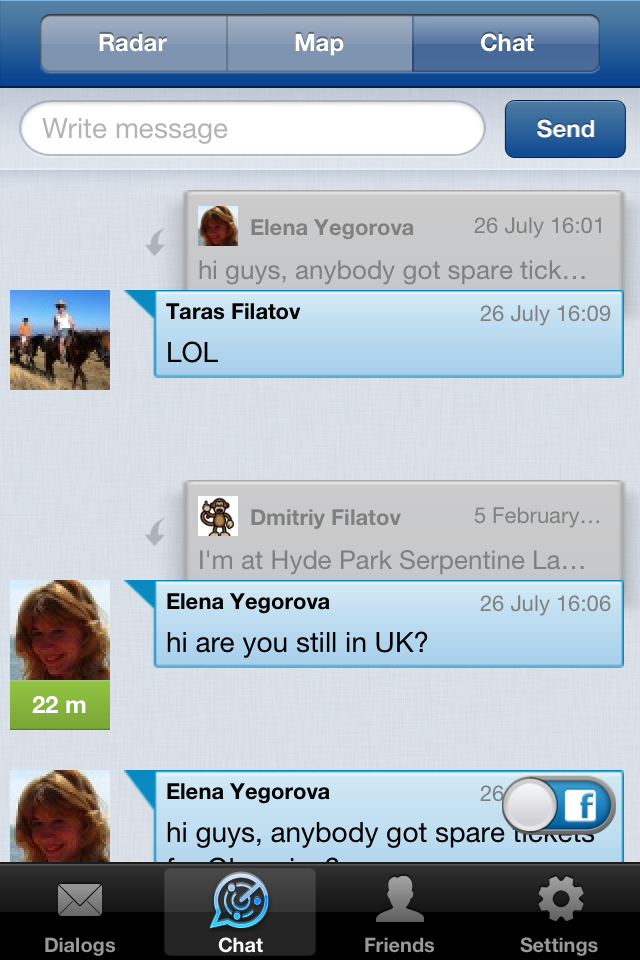Image resolution: width=640 pixels, height=960 pixels.
Task: Select the Chat tab in bottom bar
Action: 240,914
